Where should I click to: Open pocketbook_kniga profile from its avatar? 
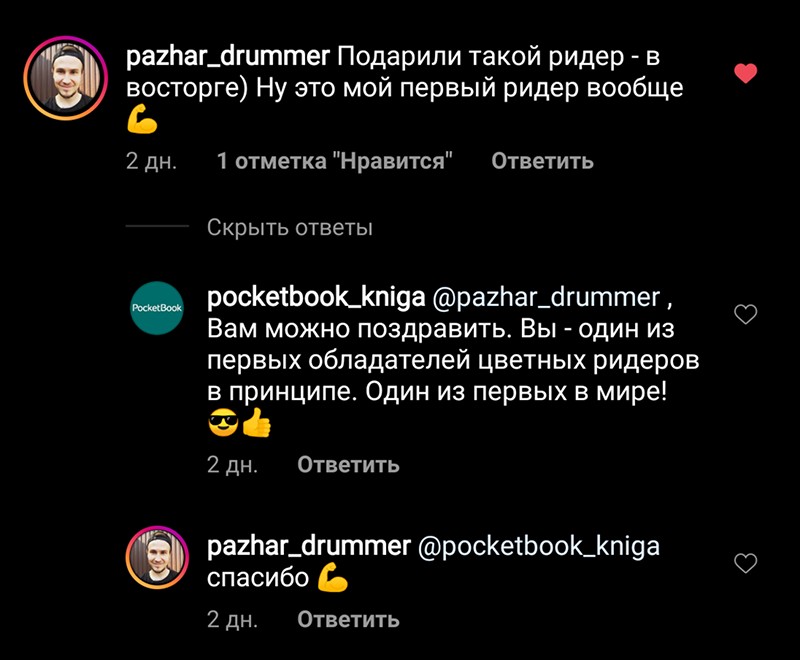tap(158, 308)
